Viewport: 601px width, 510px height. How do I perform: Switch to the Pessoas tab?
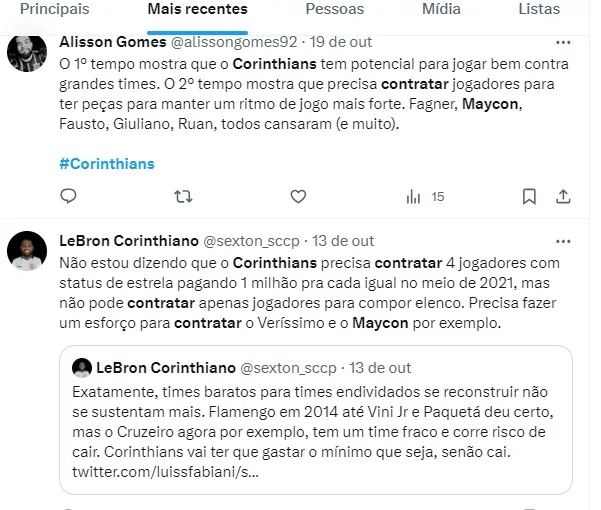pyautogui.click(x=335, y=9)
